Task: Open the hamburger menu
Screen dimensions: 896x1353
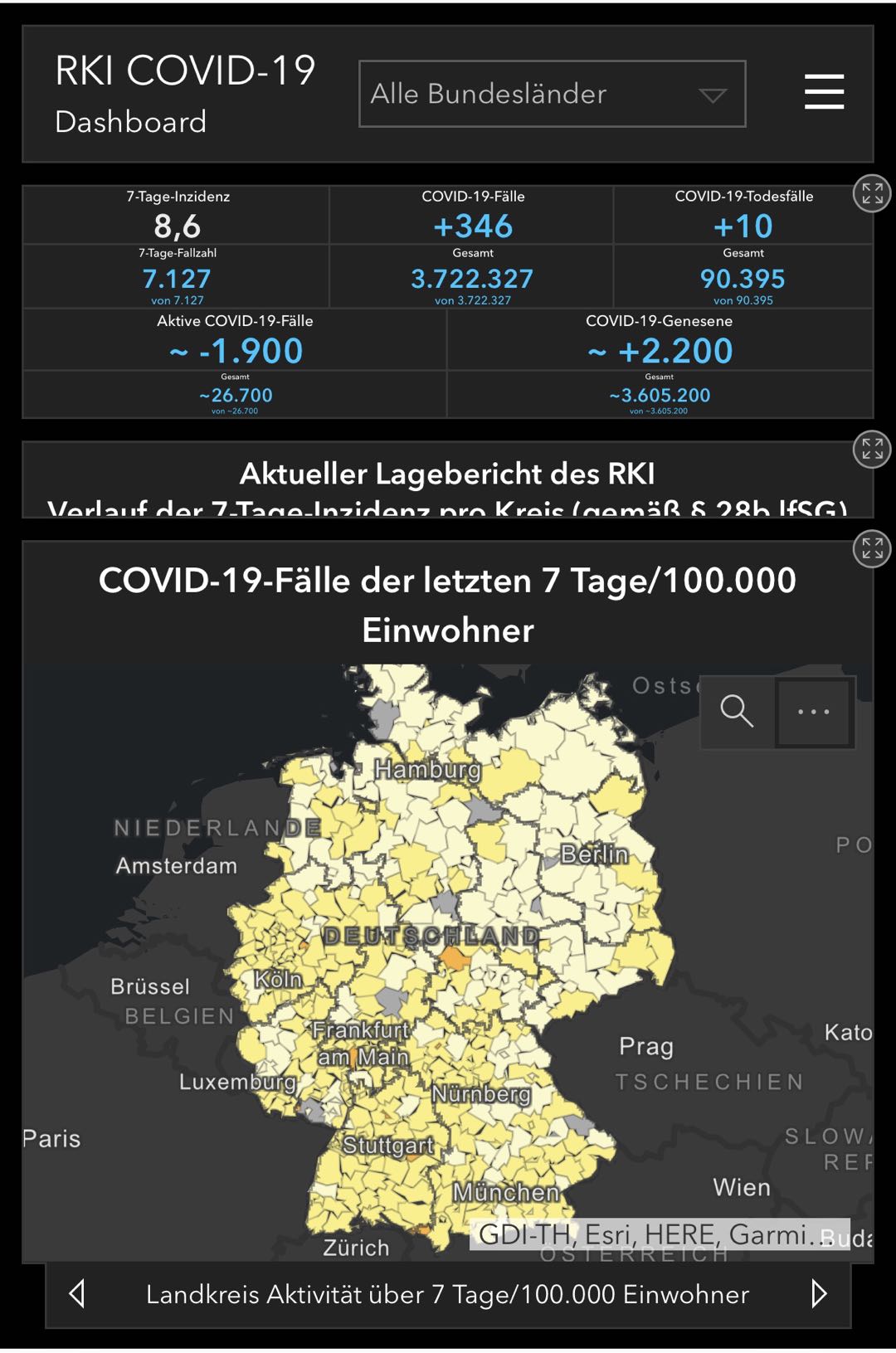Action: [824, 91]
